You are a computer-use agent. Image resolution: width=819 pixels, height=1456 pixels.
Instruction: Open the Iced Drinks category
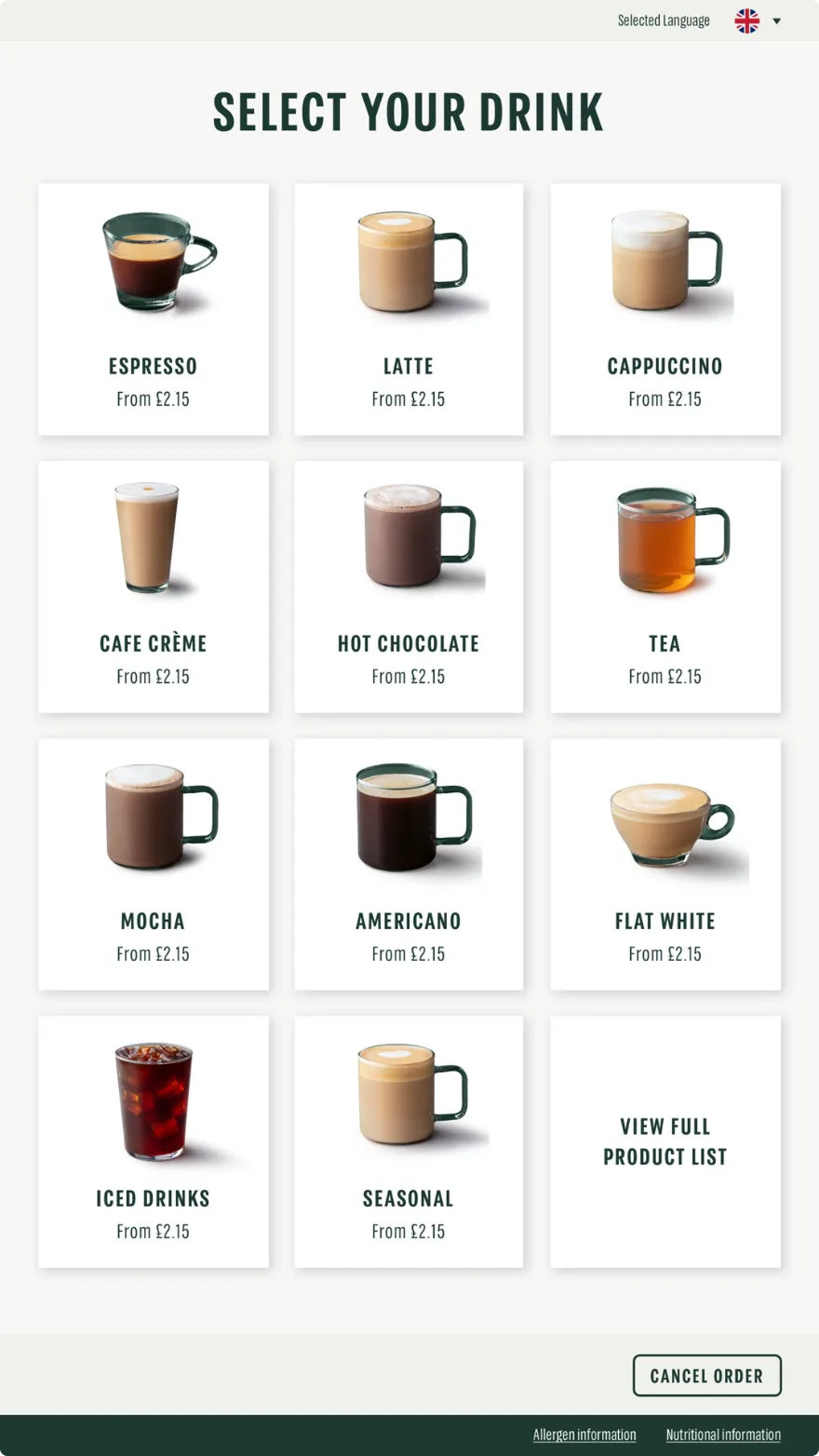154,1141
